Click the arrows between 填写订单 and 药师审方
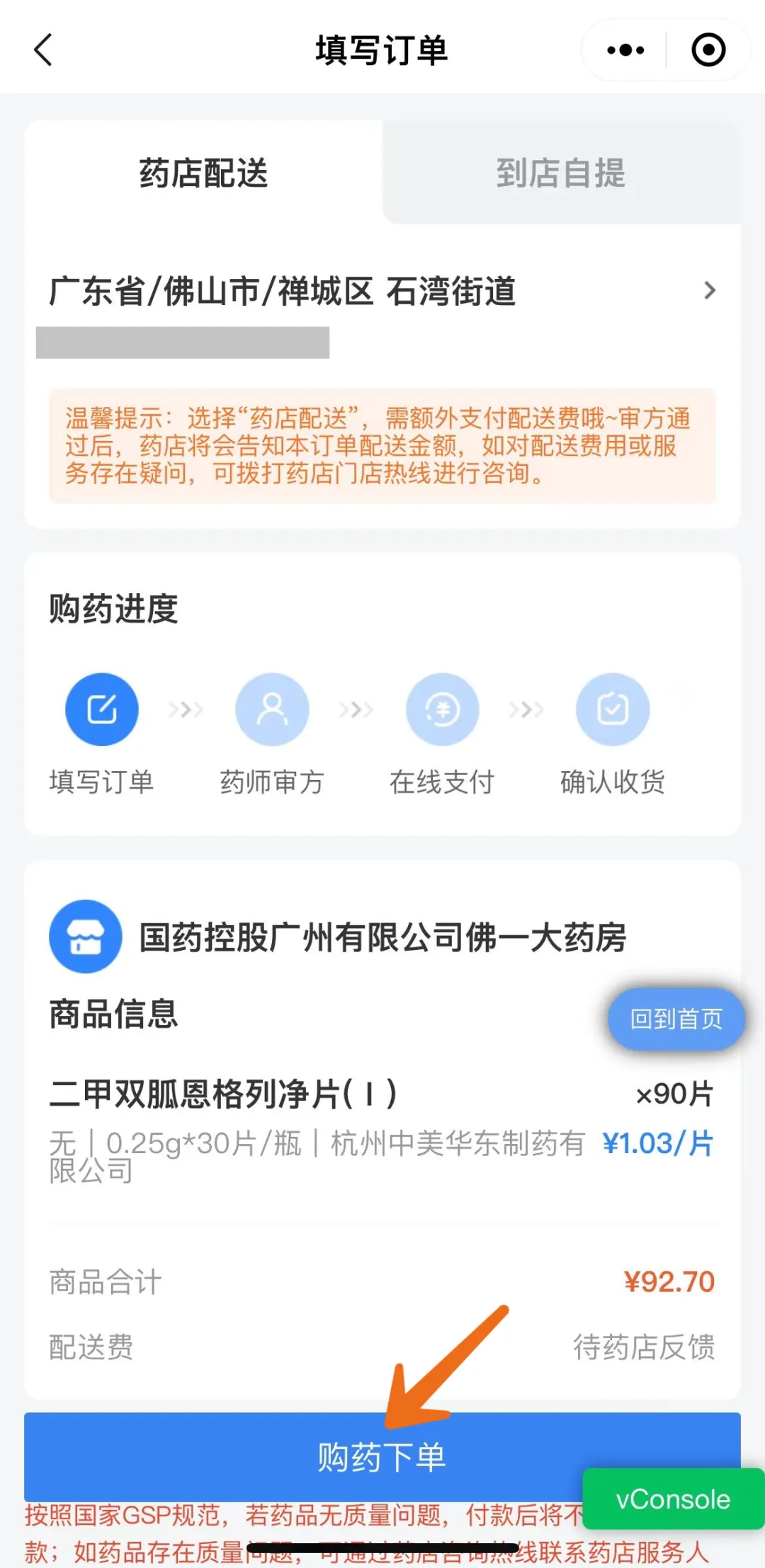765x1568 pixels. coord(186,709)
